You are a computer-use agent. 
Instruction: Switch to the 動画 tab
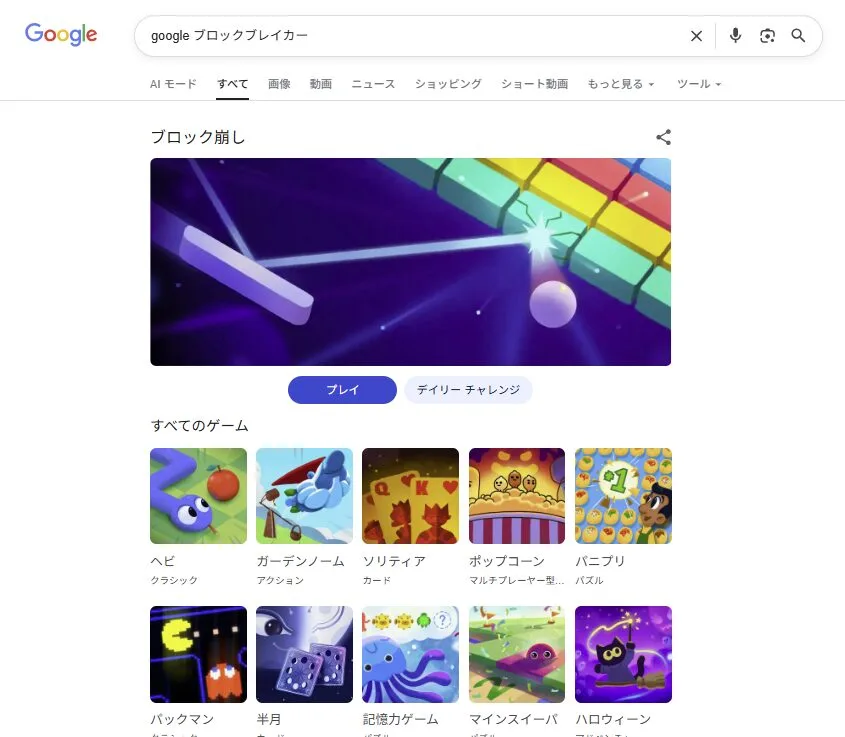click(x=321, y=84)
